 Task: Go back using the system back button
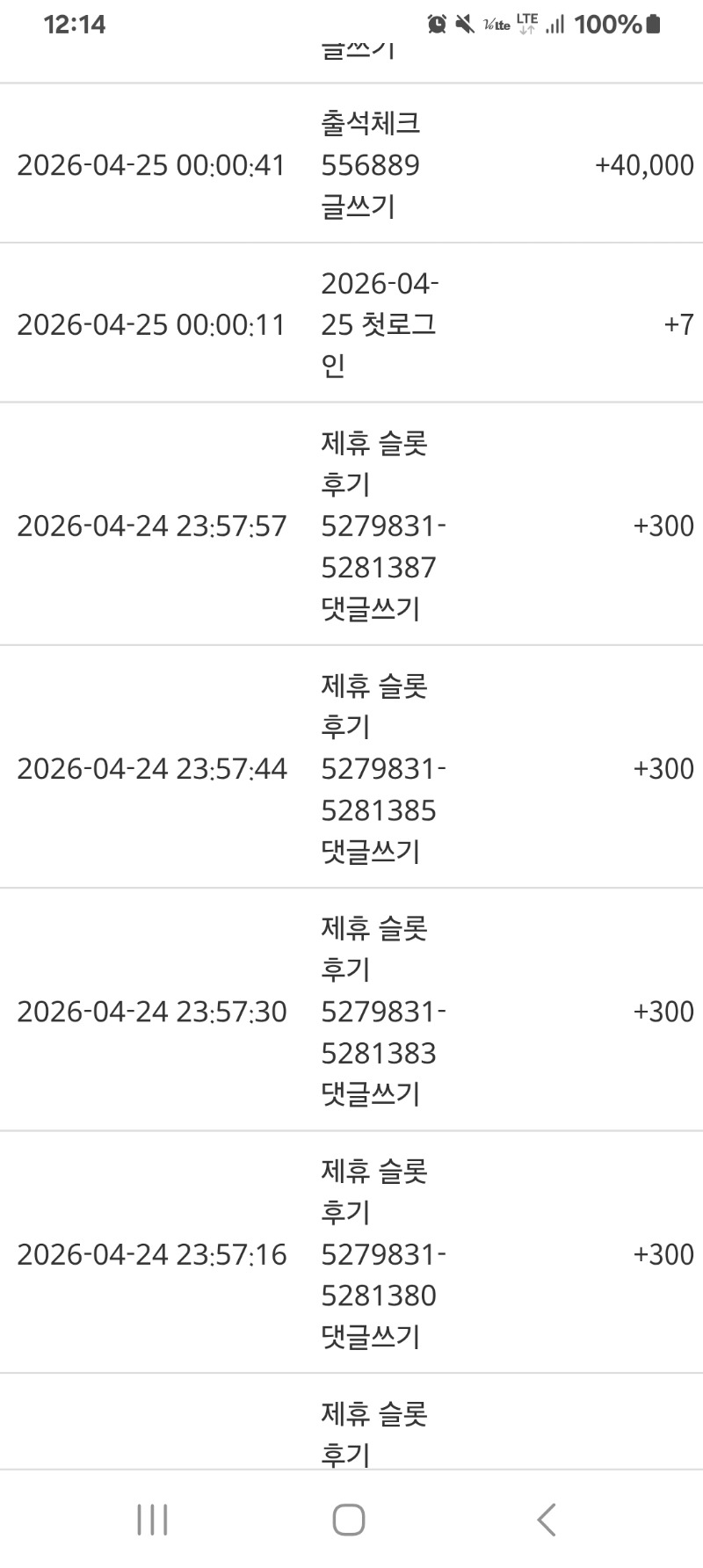click(547, 1519)
